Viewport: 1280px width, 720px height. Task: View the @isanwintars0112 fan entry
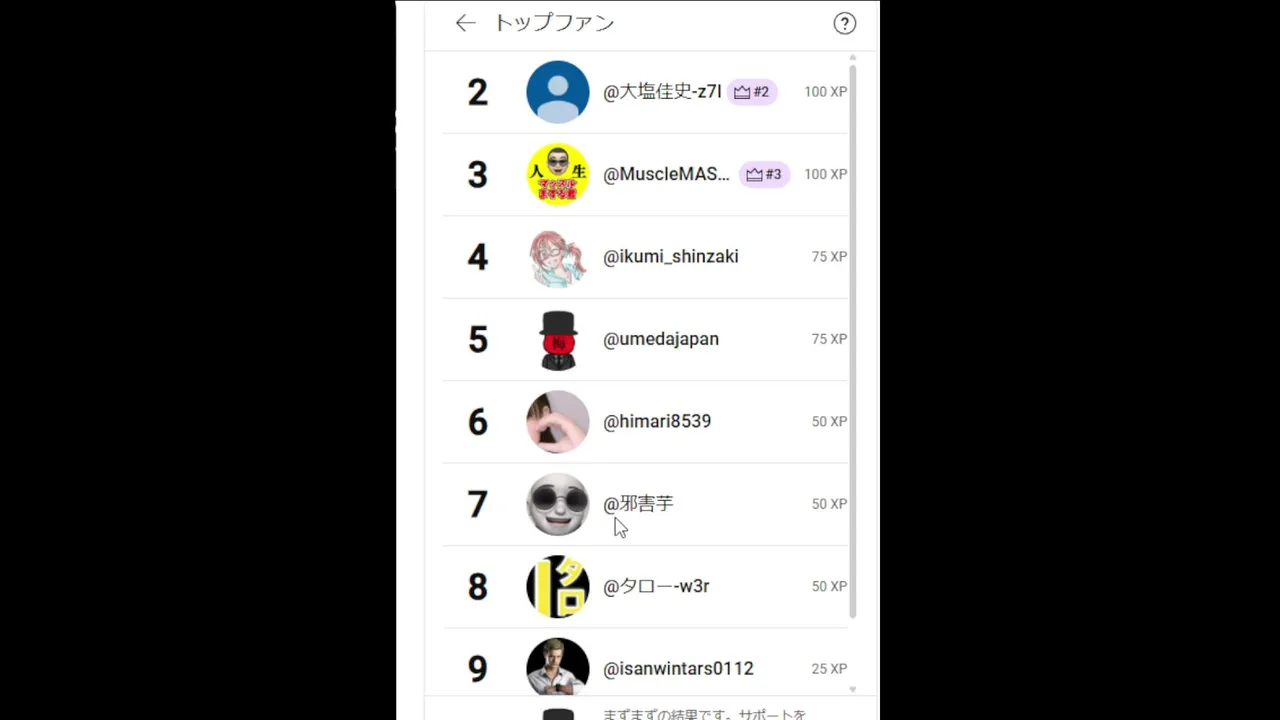coord(677,668)
